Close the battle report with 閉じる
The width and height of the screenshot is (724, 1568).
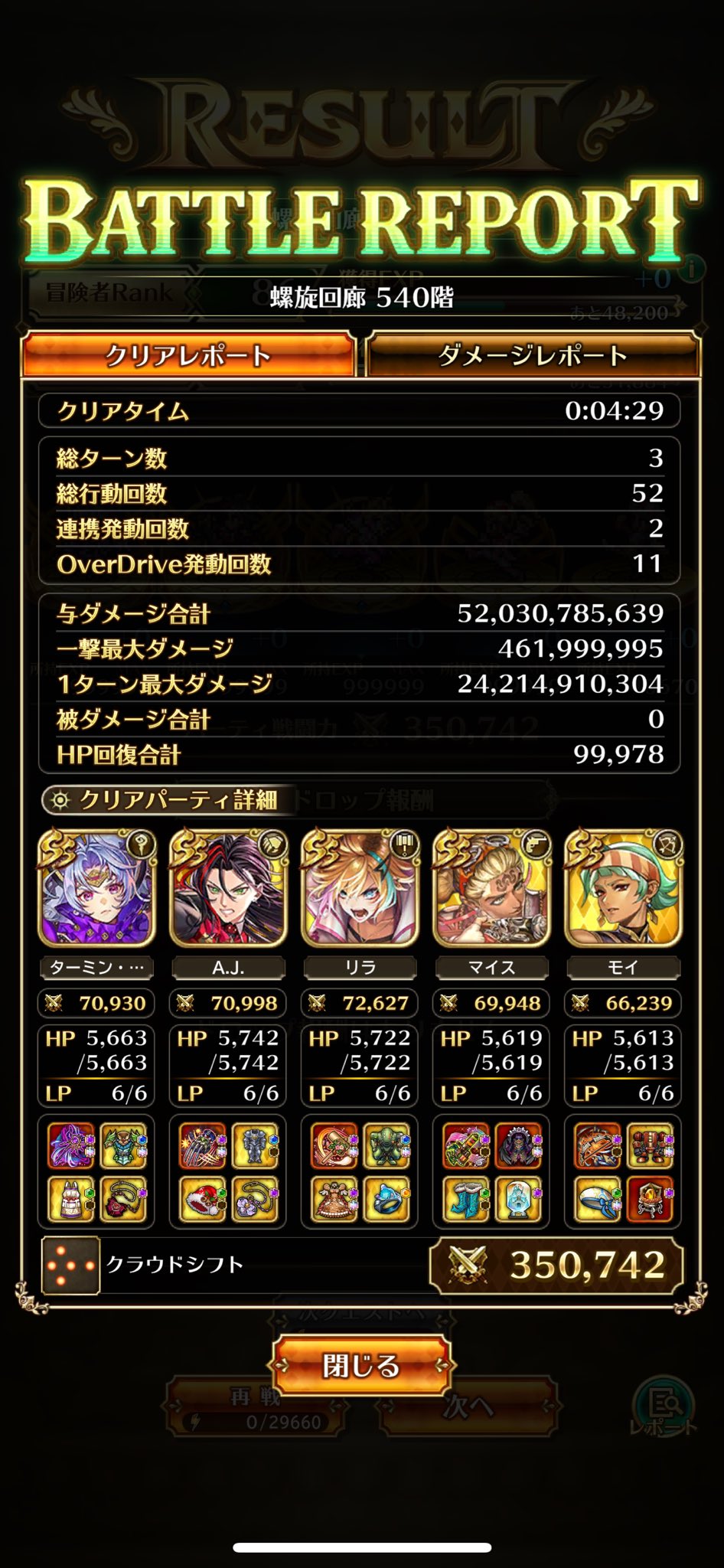(360, 1365)
